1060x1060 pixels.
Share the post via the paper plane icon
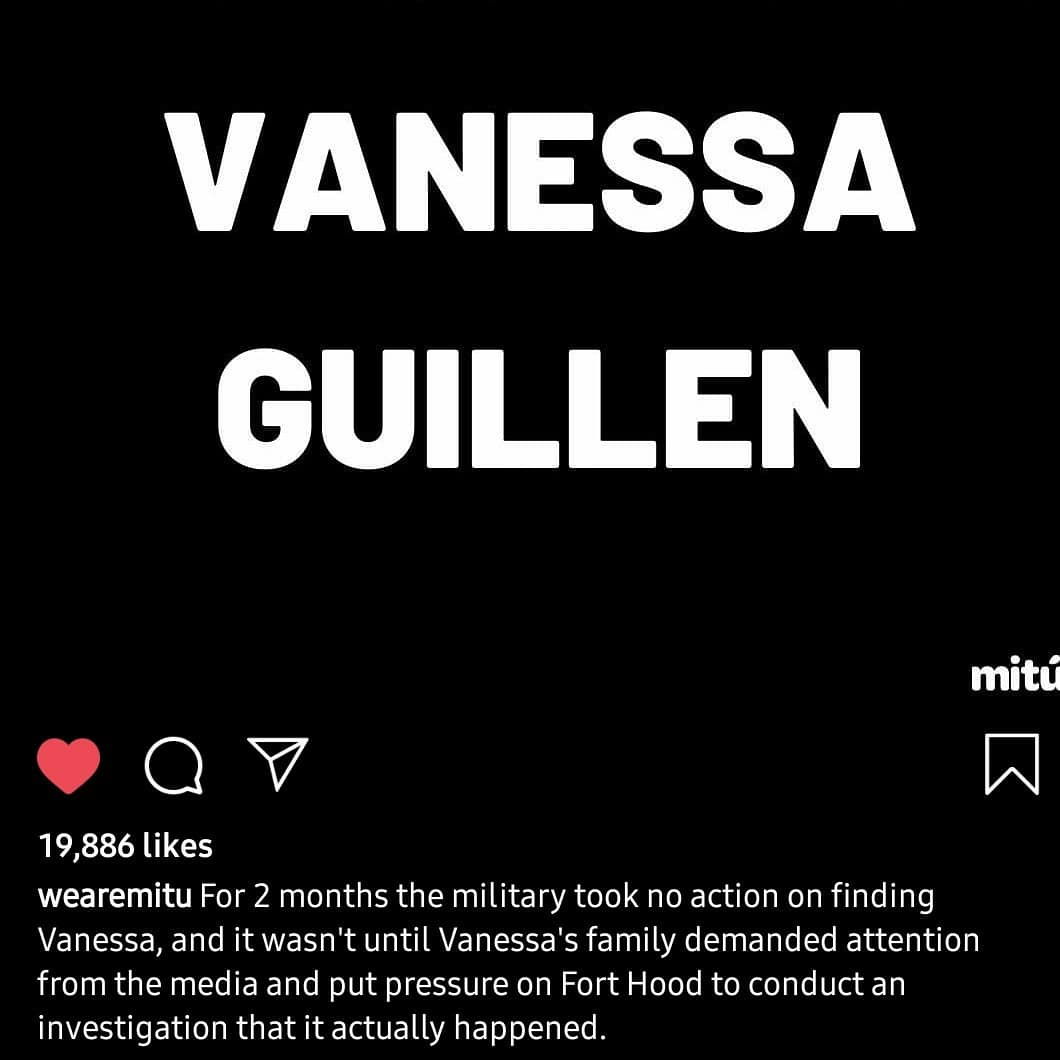(x=277, y=765)
